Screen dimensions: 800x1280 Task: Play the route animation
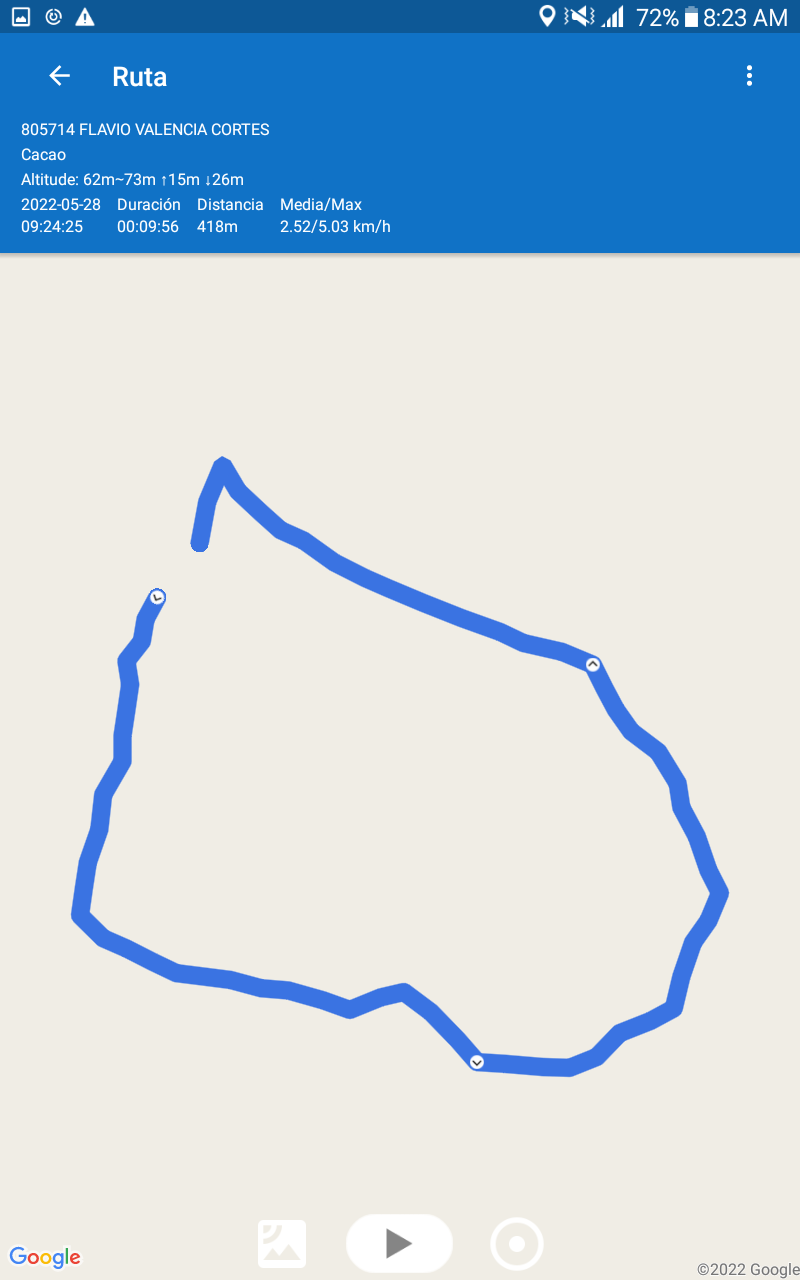point(399,1243)
